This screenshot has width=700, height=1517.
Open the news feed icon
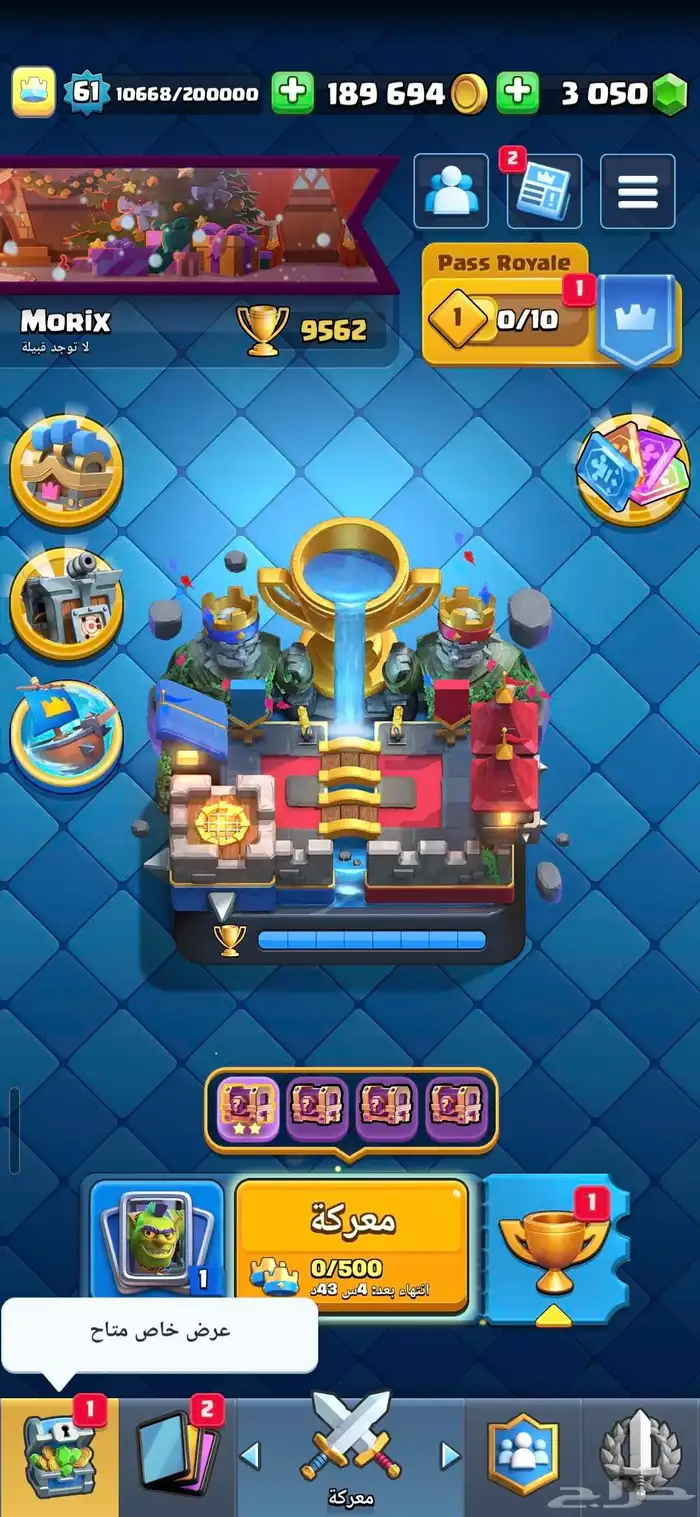coord(544,191)
